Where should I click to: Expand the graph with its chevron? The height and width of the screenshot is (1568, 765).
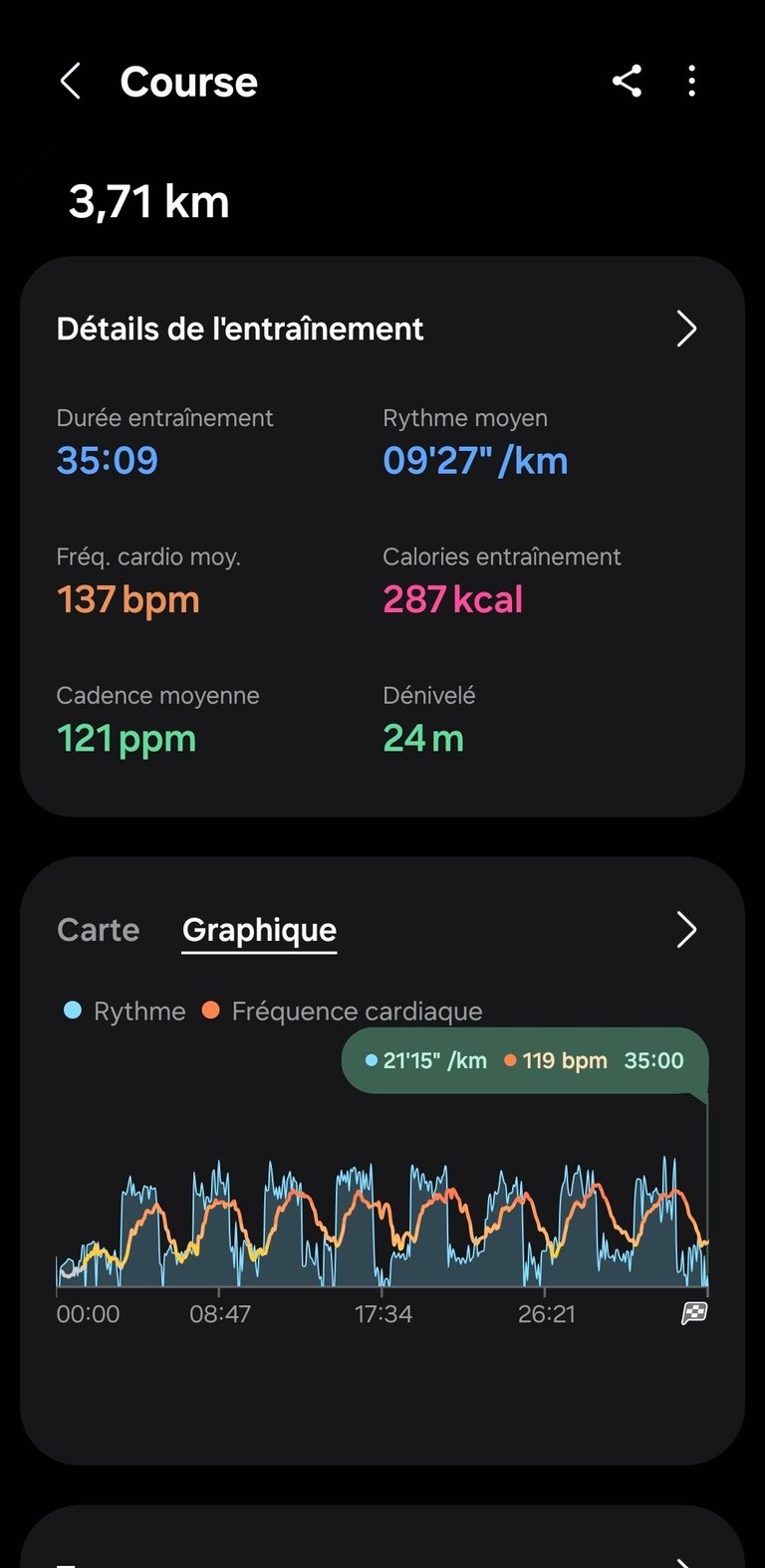(686, 930)
